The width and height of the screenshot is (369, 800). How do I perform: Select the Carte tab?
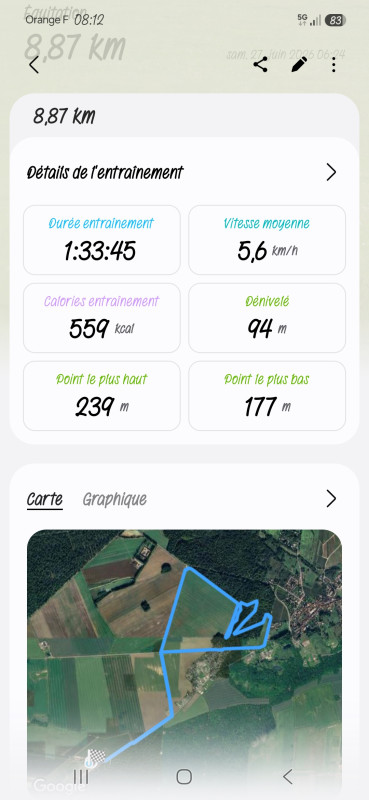45,499
